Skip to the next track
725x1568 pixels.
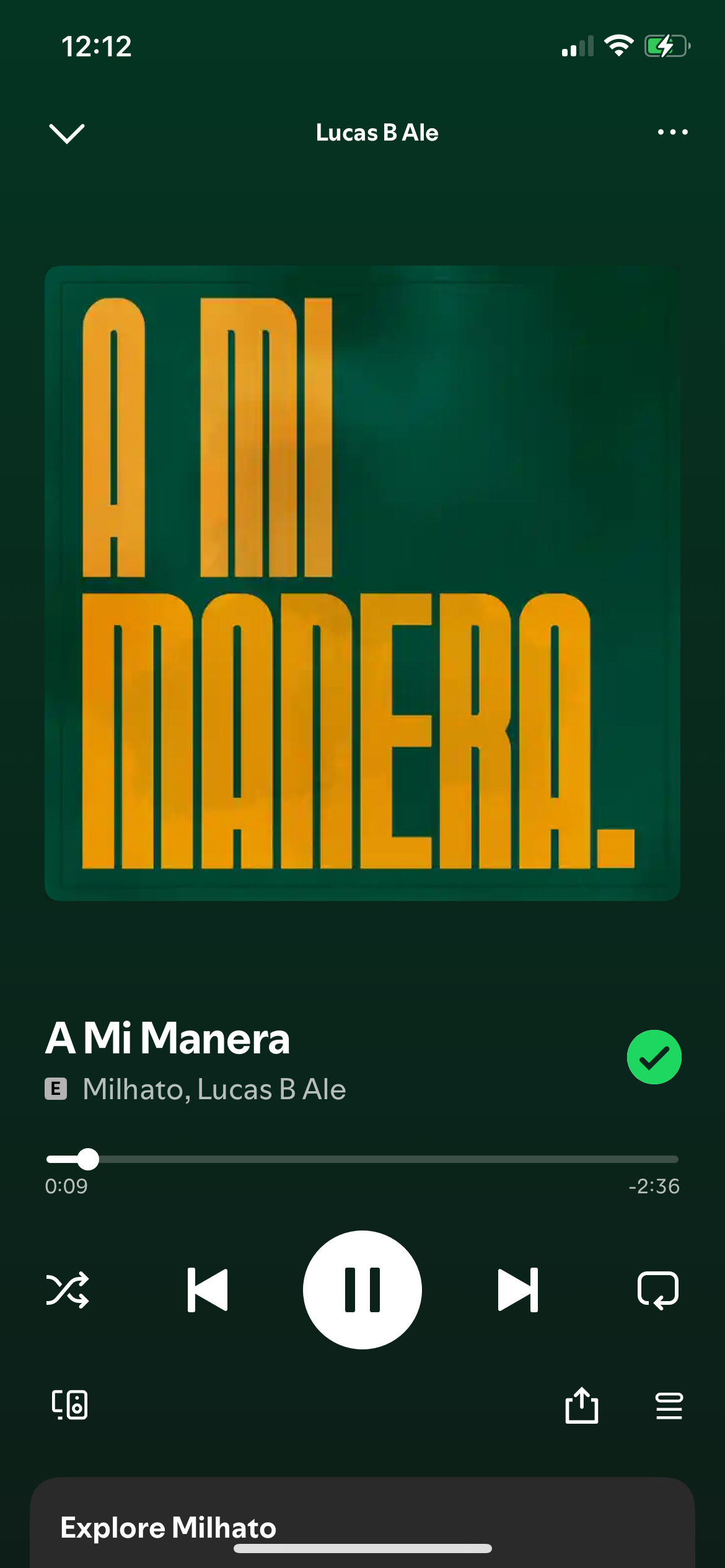coord(517,1290)
